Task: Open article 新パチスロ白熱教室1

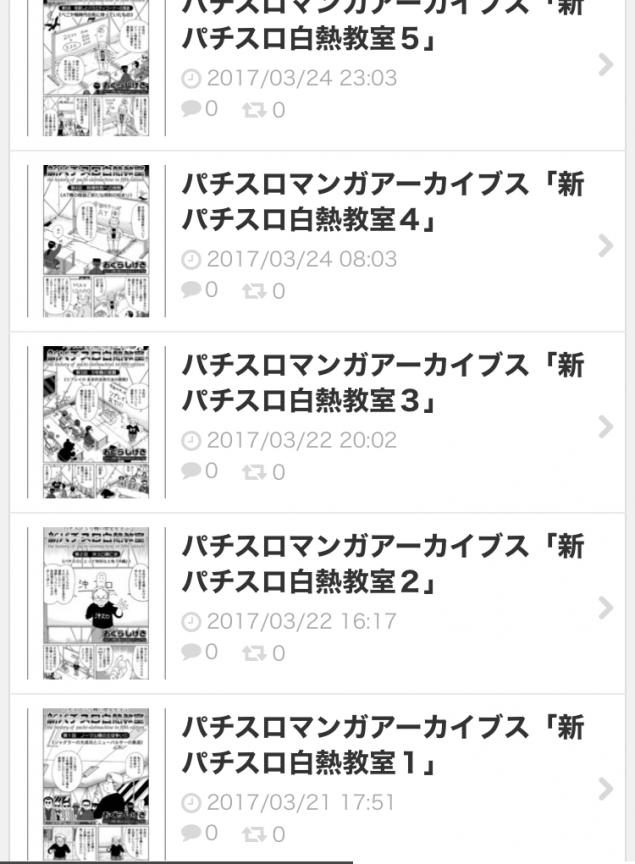Action: click(x=380, y=745)
